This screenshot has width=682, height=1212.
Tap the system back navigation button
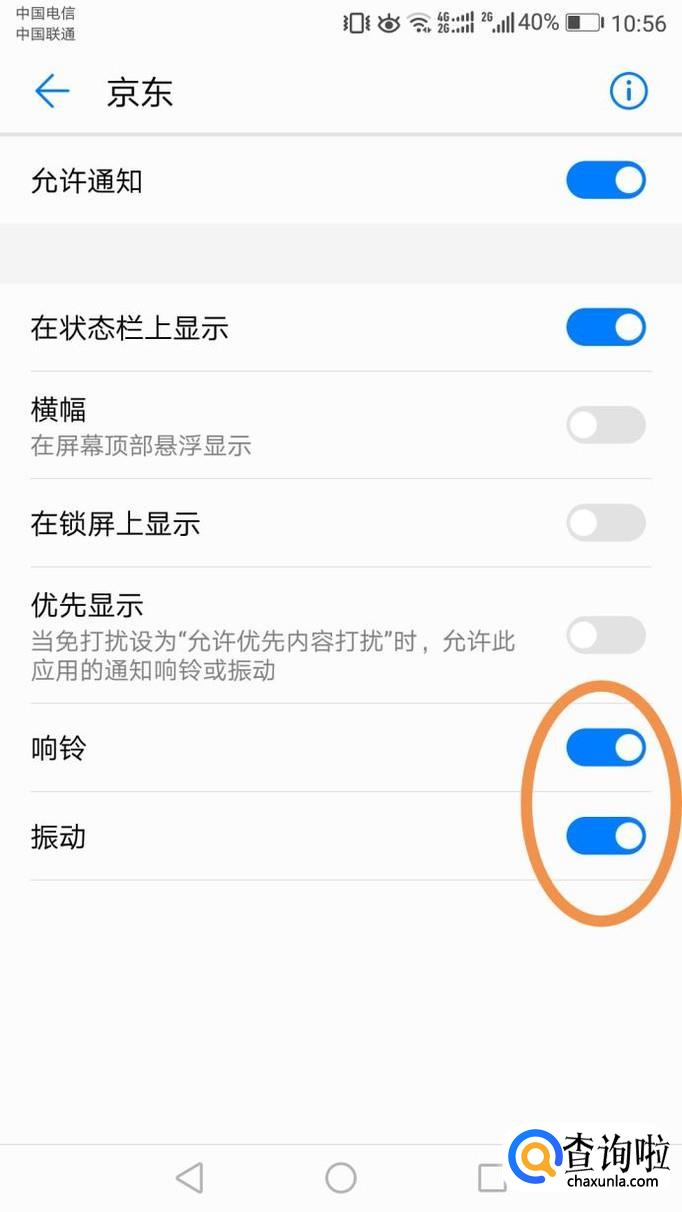190,1177
